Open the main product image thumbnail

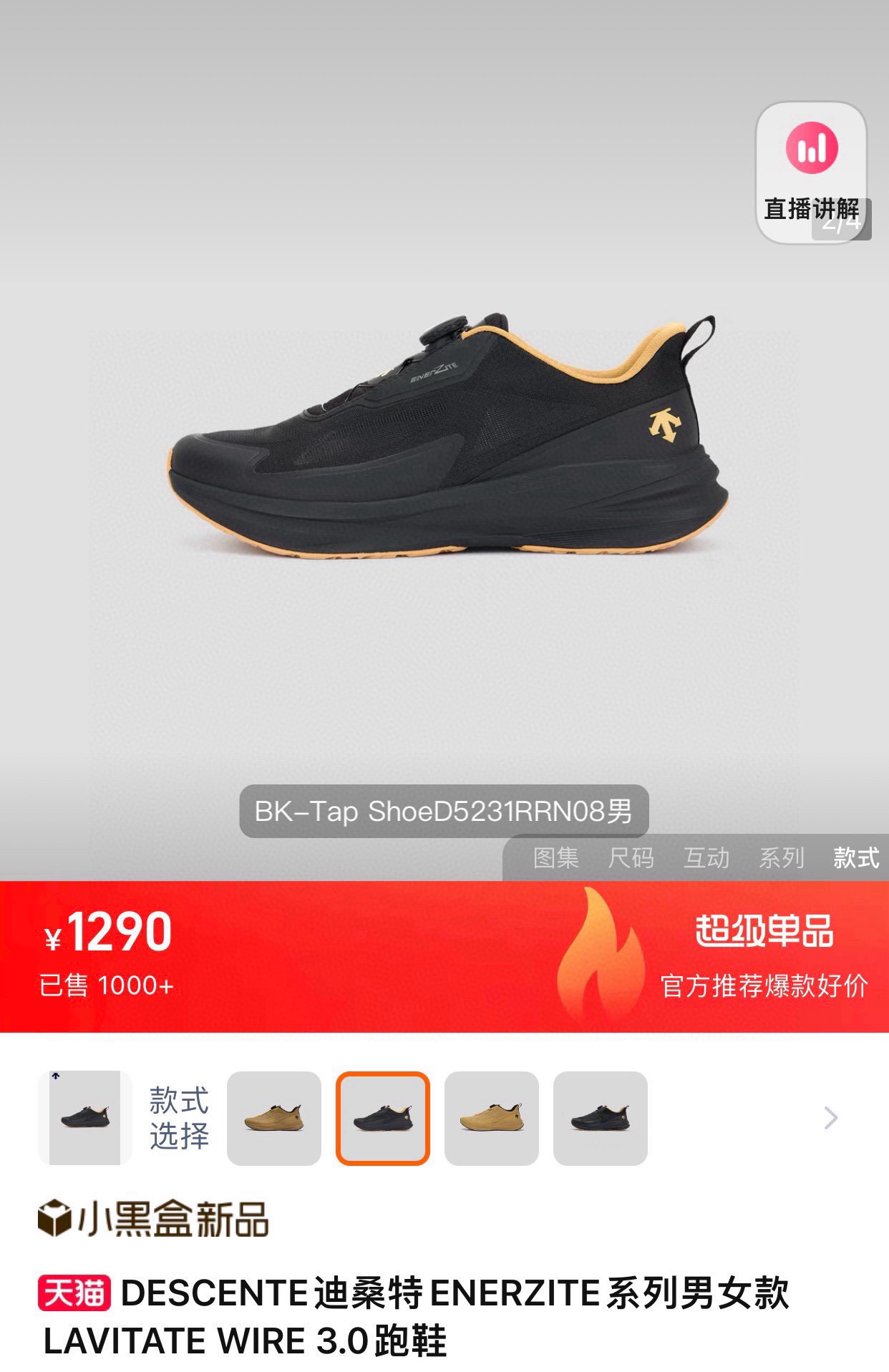[x=84, y=1118]
